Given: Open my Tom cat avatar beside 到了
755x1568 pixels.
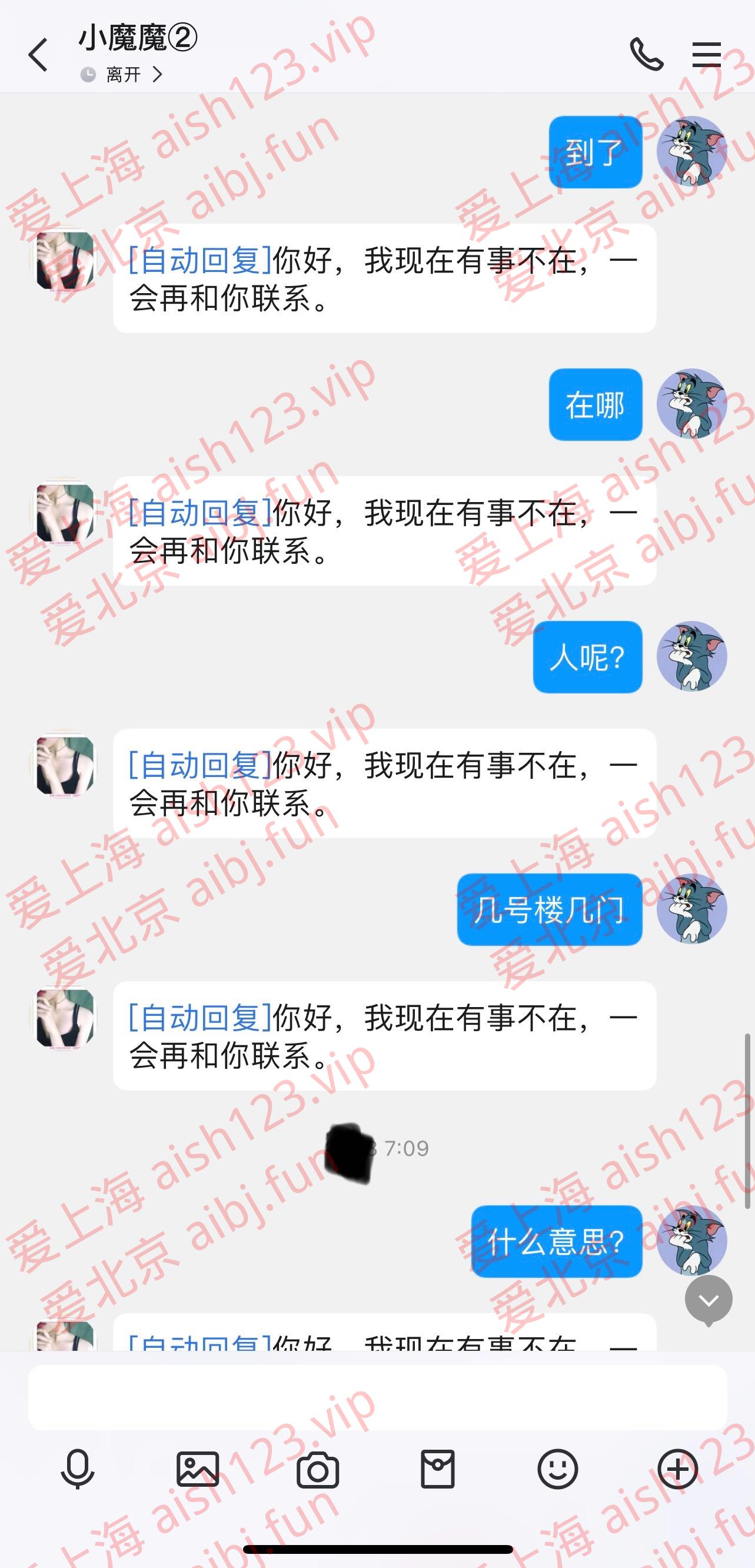Looking at the screenshot, I should [x=691, y=151].
